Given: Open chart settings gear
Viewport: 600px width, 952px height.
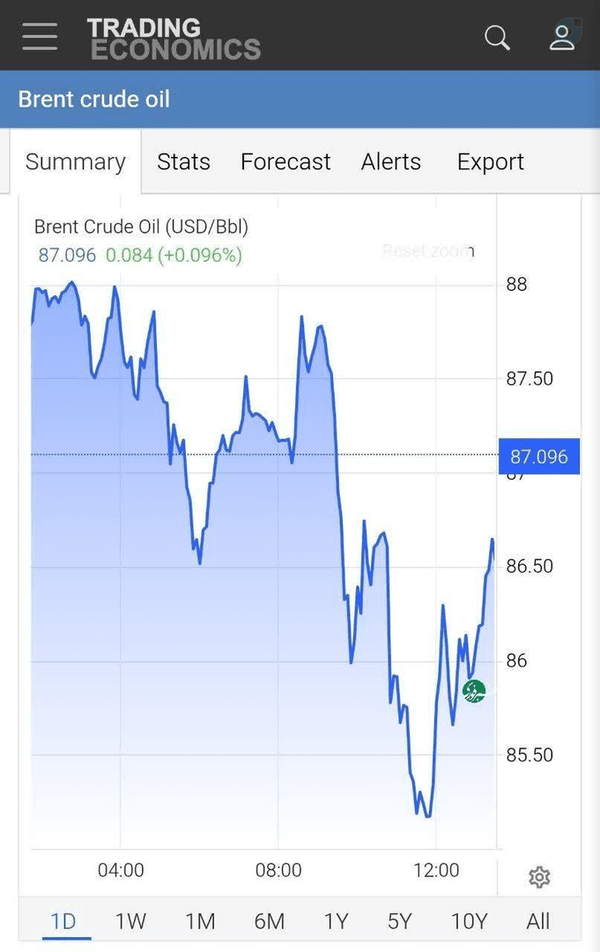Looking at the screenshot, I should 539,877.
